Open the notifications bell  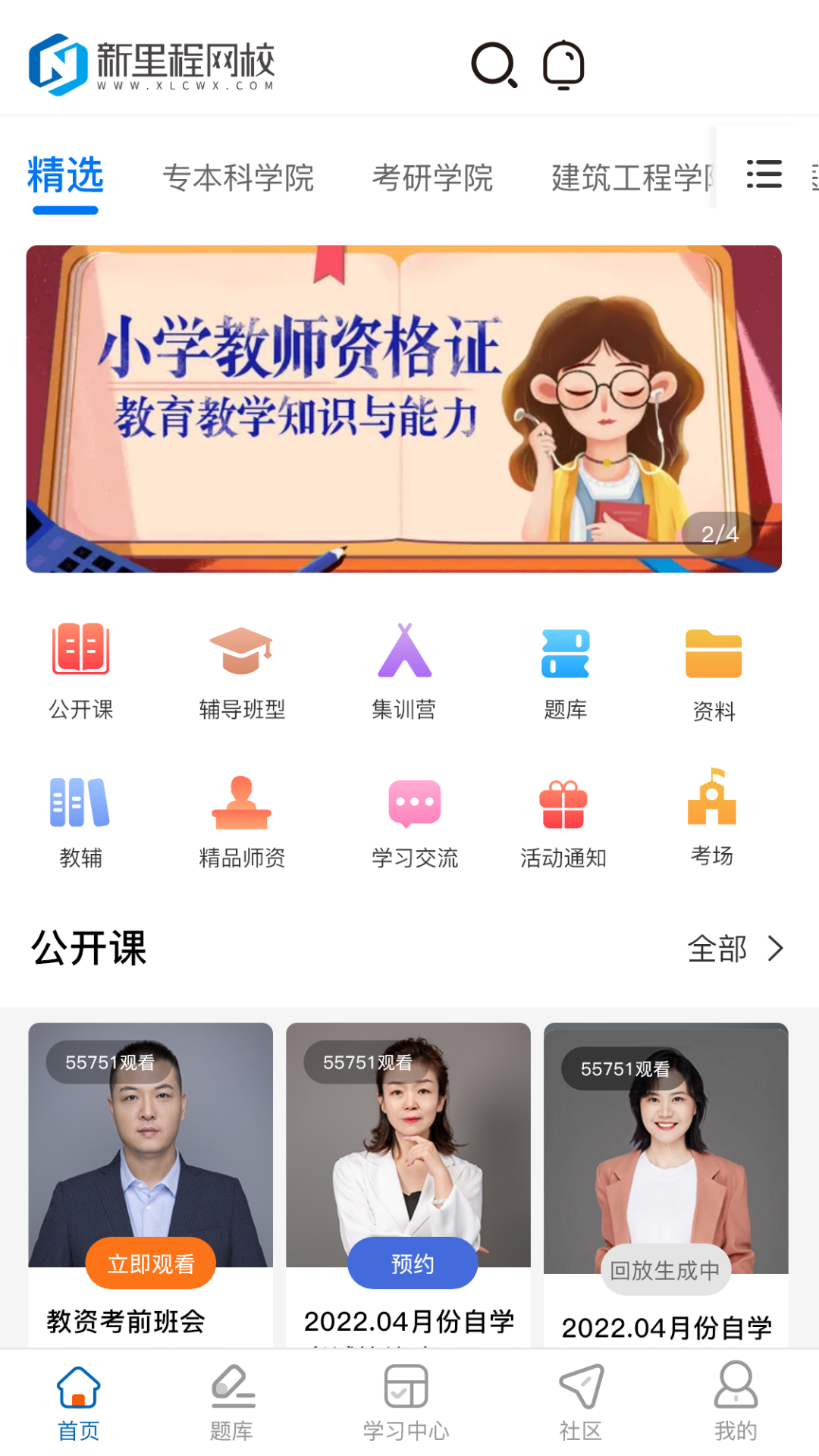pos(563,65)
